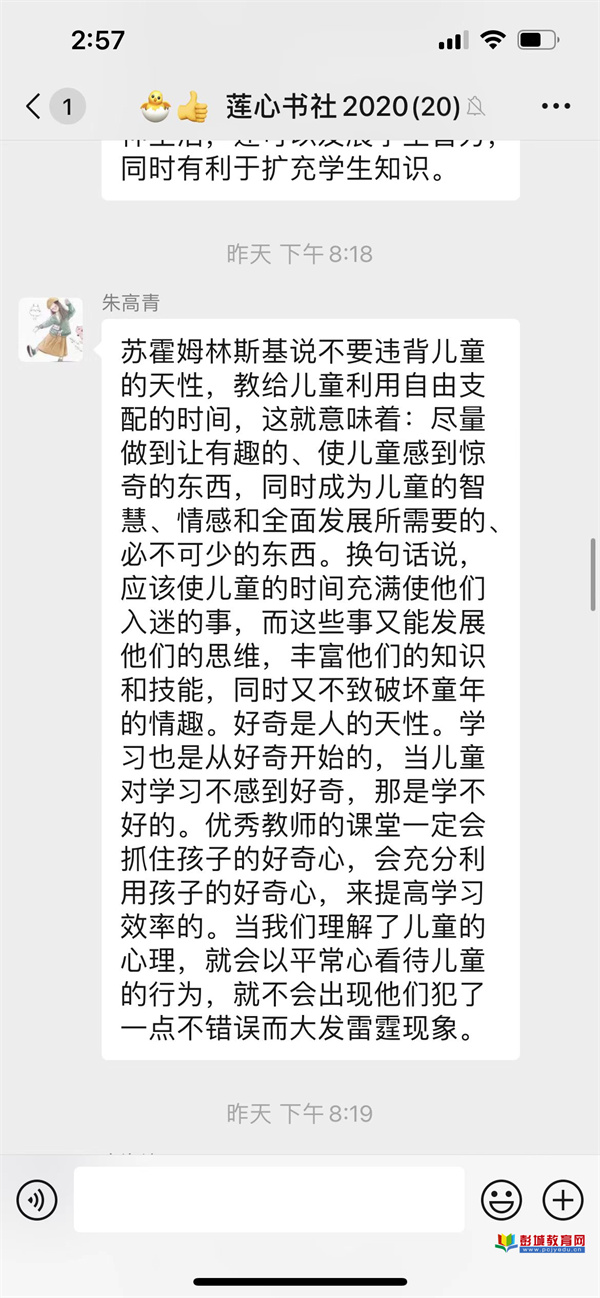This screenshot has height=1298, width=600.
Task: Open the emoji sticker panel
Action: tap(501, 1198)
